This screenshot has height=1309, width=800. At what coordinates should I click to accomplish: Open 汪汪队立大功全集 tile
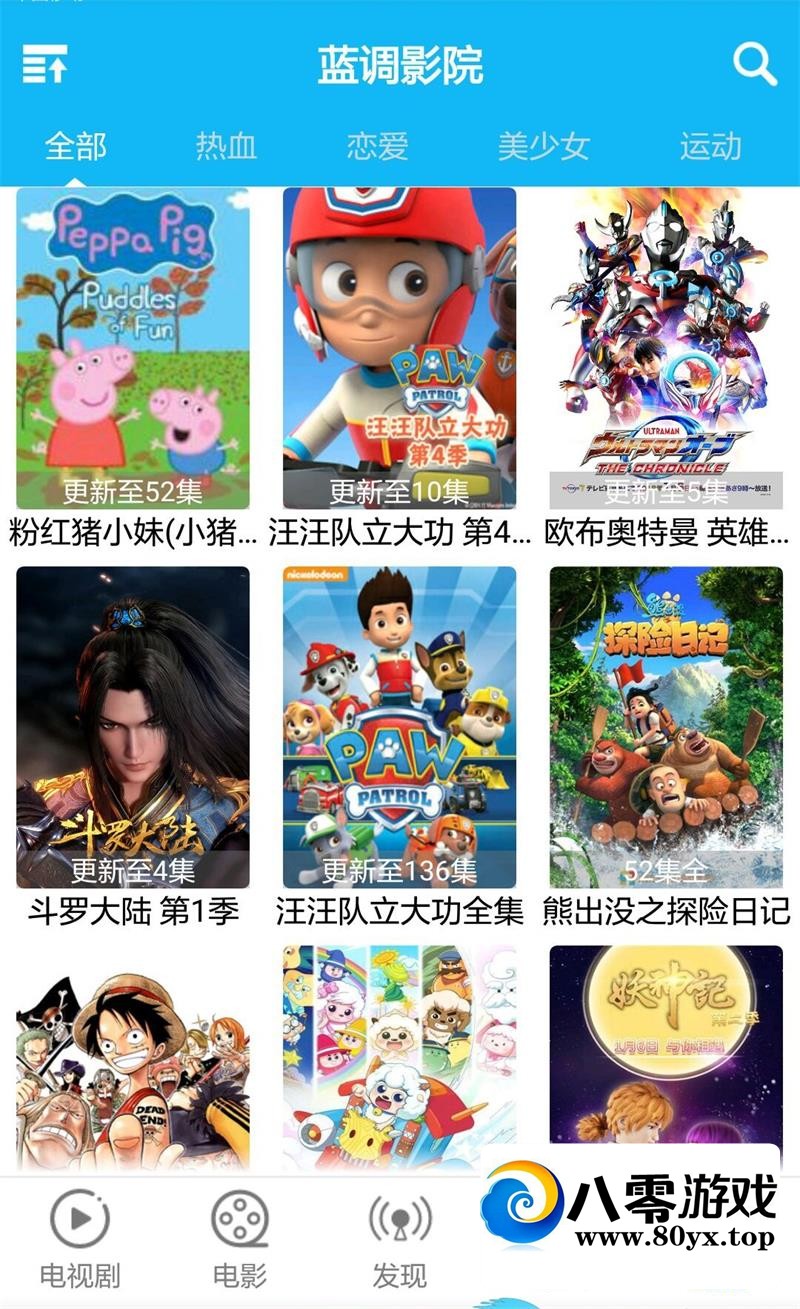399,727
